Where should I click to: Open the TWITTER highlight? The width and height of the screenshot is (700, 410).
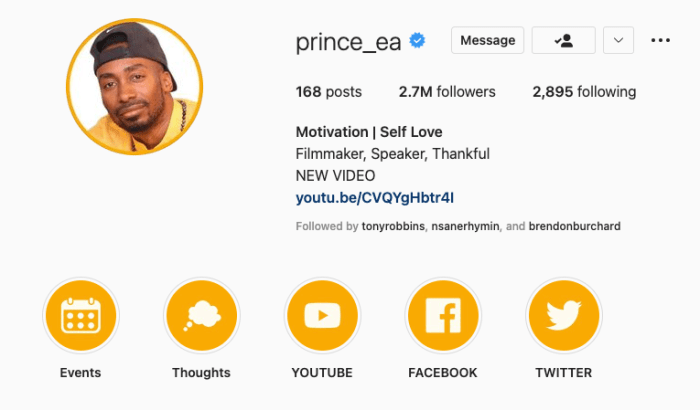coord(563,317)
